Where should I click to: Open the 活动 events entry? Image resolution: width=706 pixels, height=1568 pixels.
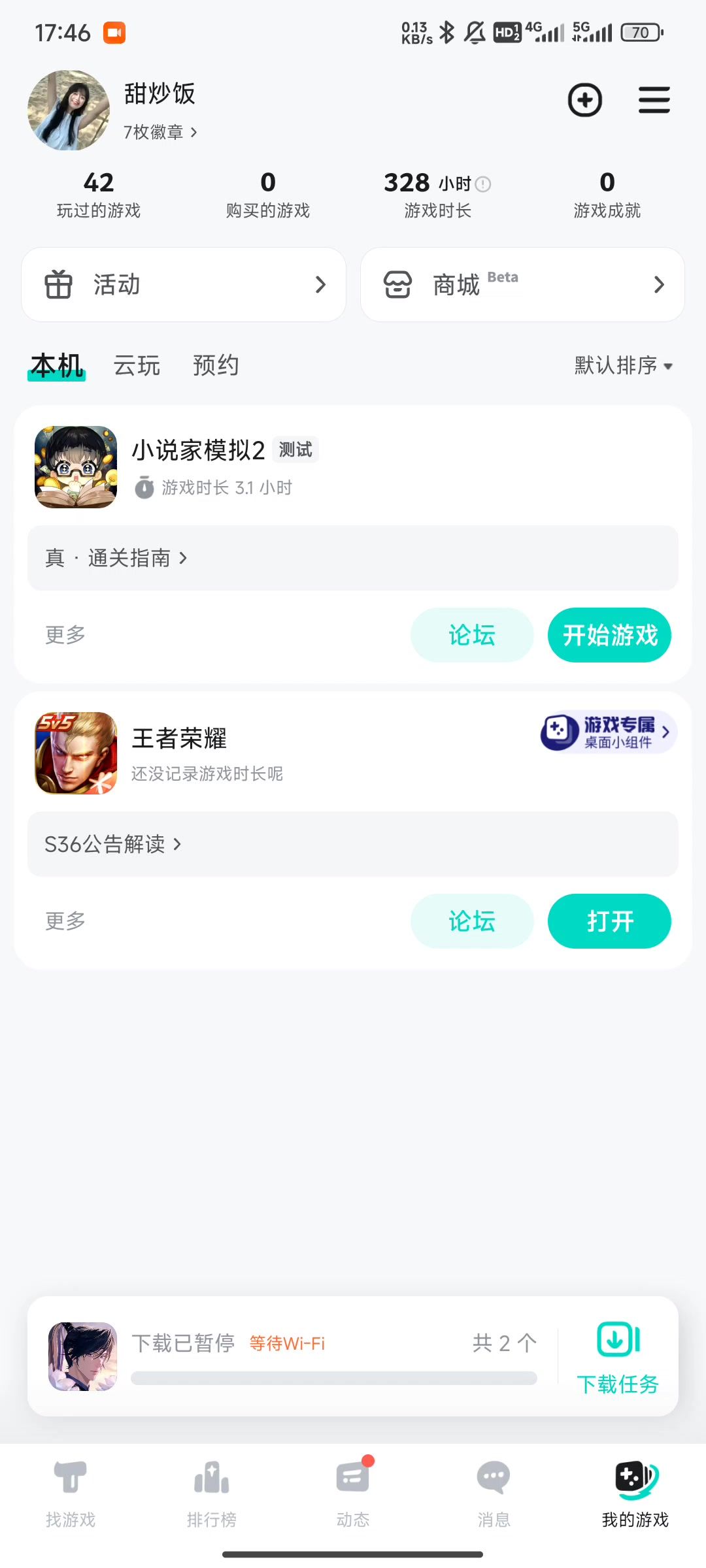(x=184, y=285)
